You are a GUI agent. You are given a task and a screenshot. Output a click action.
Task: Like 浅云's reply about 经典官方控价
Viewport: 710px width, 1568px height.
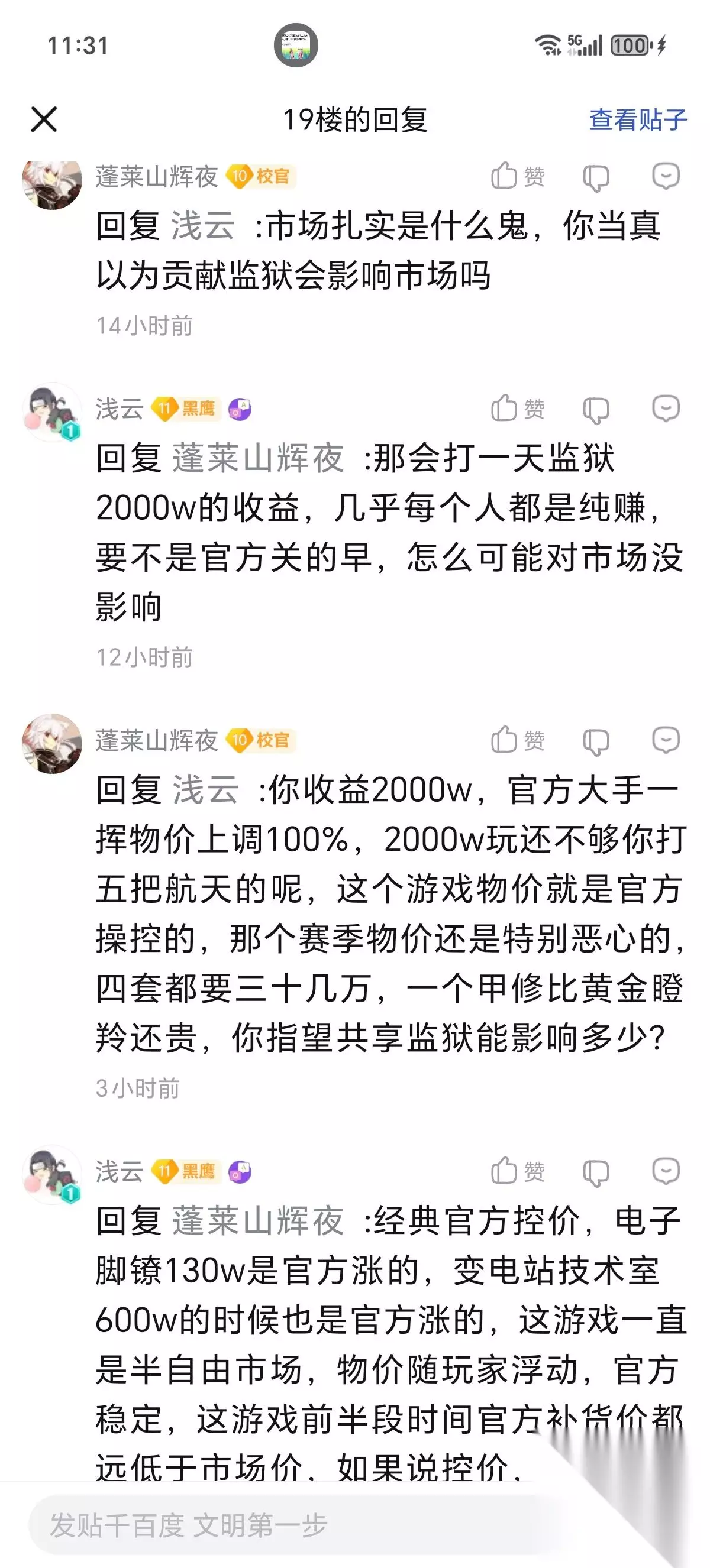click(518, 1171)
